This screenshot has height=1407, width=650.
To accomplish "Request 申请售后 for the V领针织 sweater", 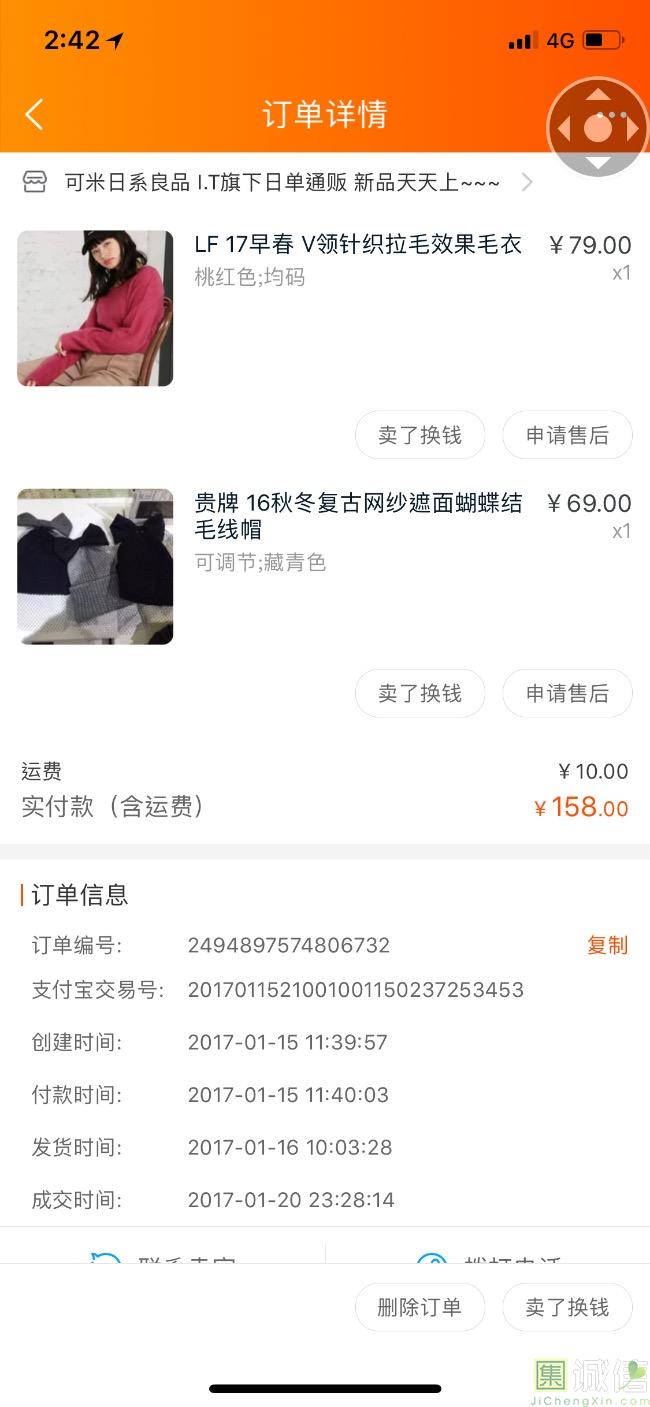I will (567, 436).
